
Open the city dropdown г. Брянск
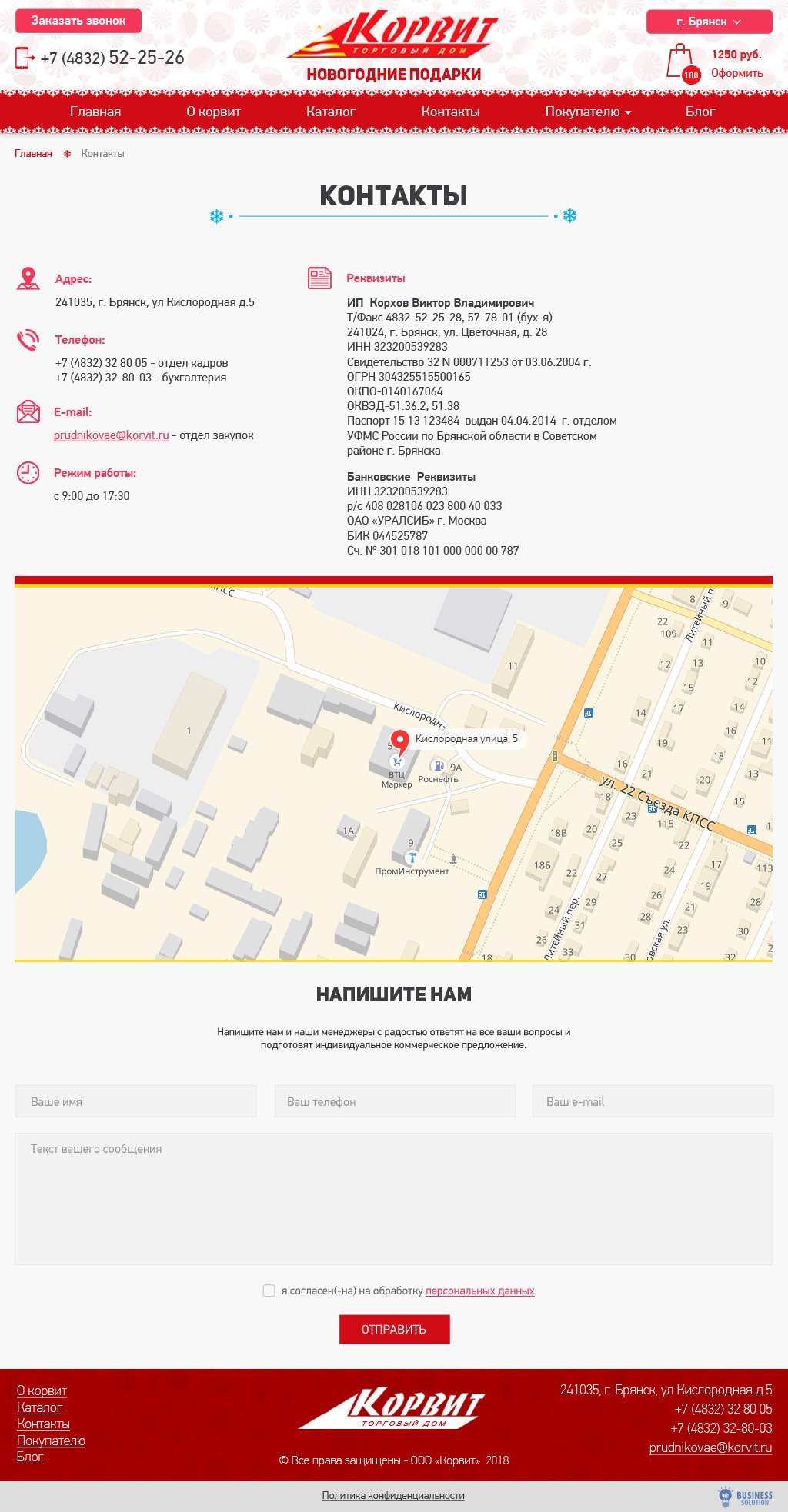[x=709, y=22]
